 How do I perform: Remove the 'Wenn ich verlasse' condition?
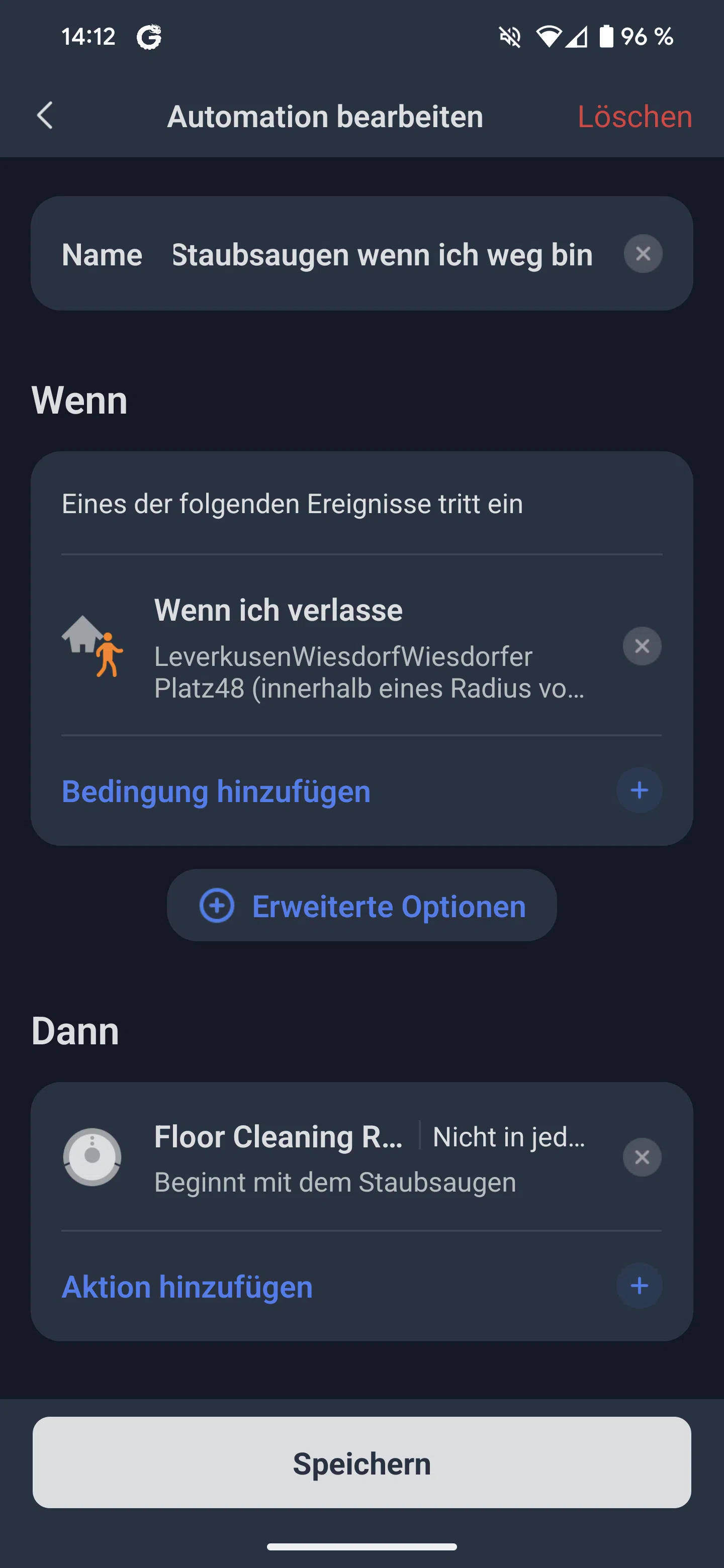pyautogui.click(x=642, y=646)
